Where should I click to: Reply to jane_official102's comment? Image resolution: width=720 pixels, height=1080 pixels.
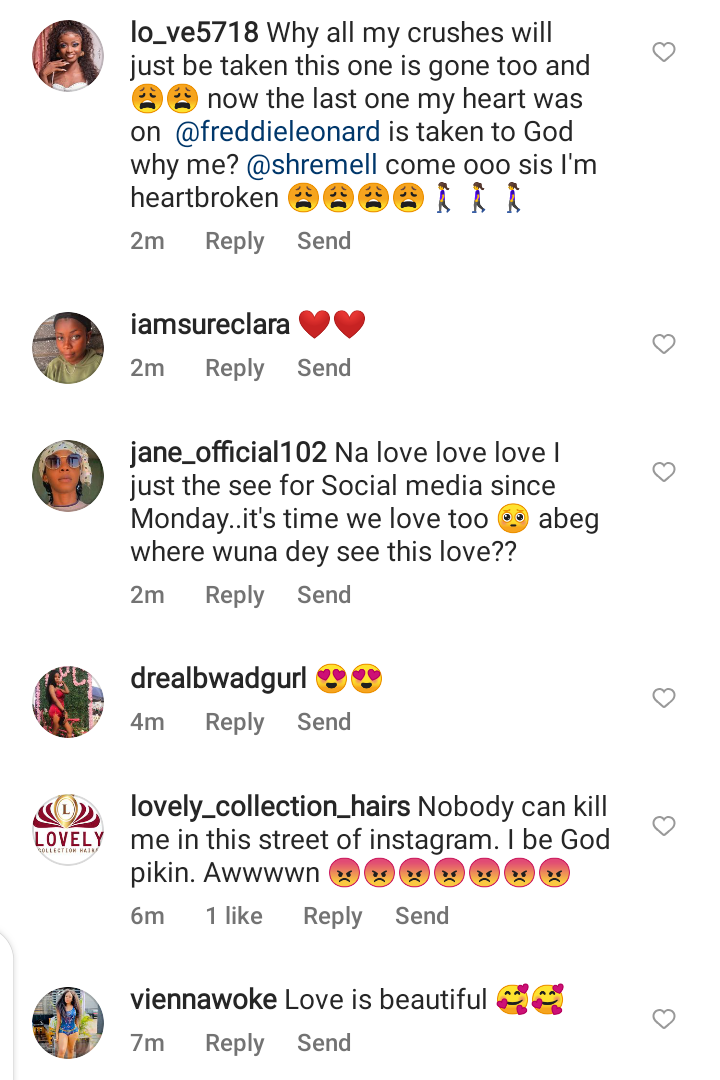click(x=234, y=595)
